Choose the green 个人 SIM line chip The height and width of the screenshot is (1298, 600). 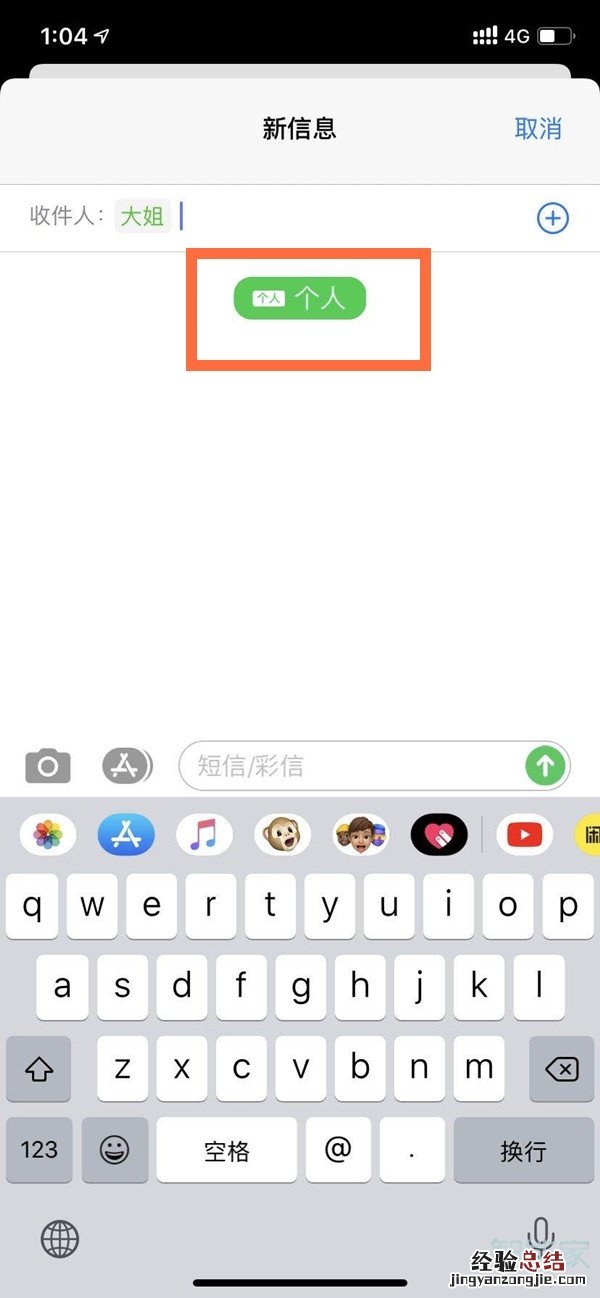coord(300,299)
